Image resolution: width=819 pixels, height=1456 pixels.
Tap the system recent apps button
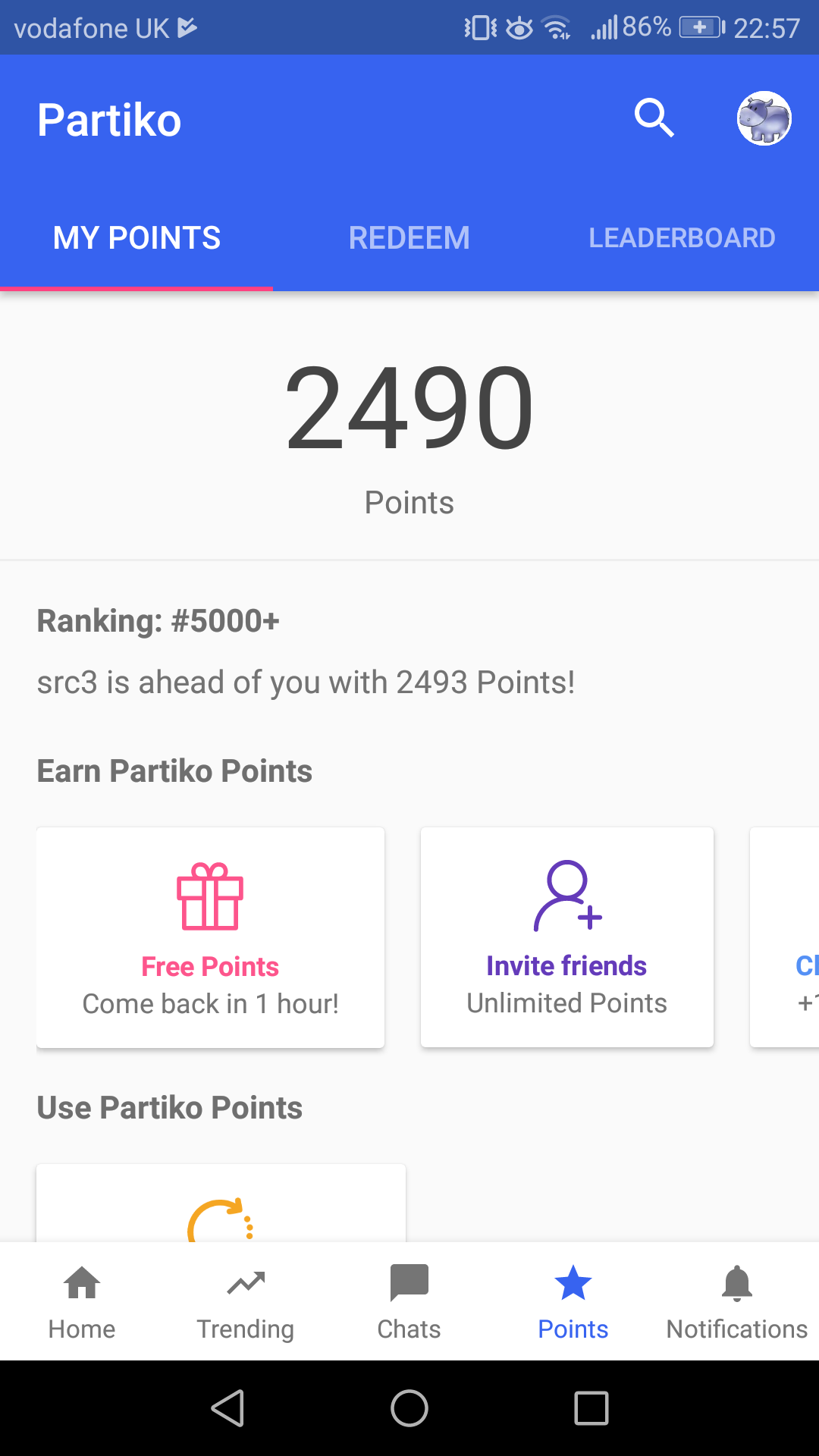591,1408
